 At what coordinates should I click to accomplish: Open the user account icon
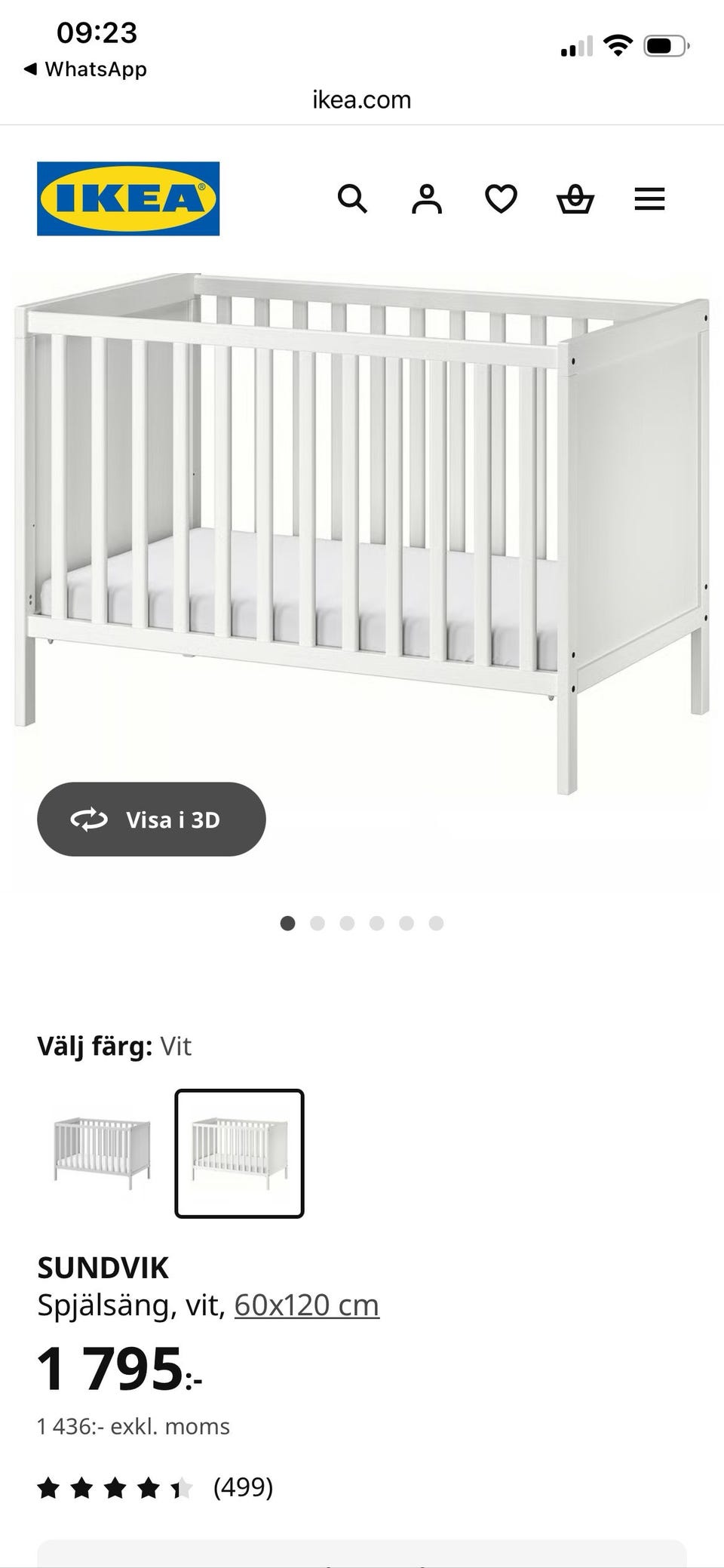point(427,199)
